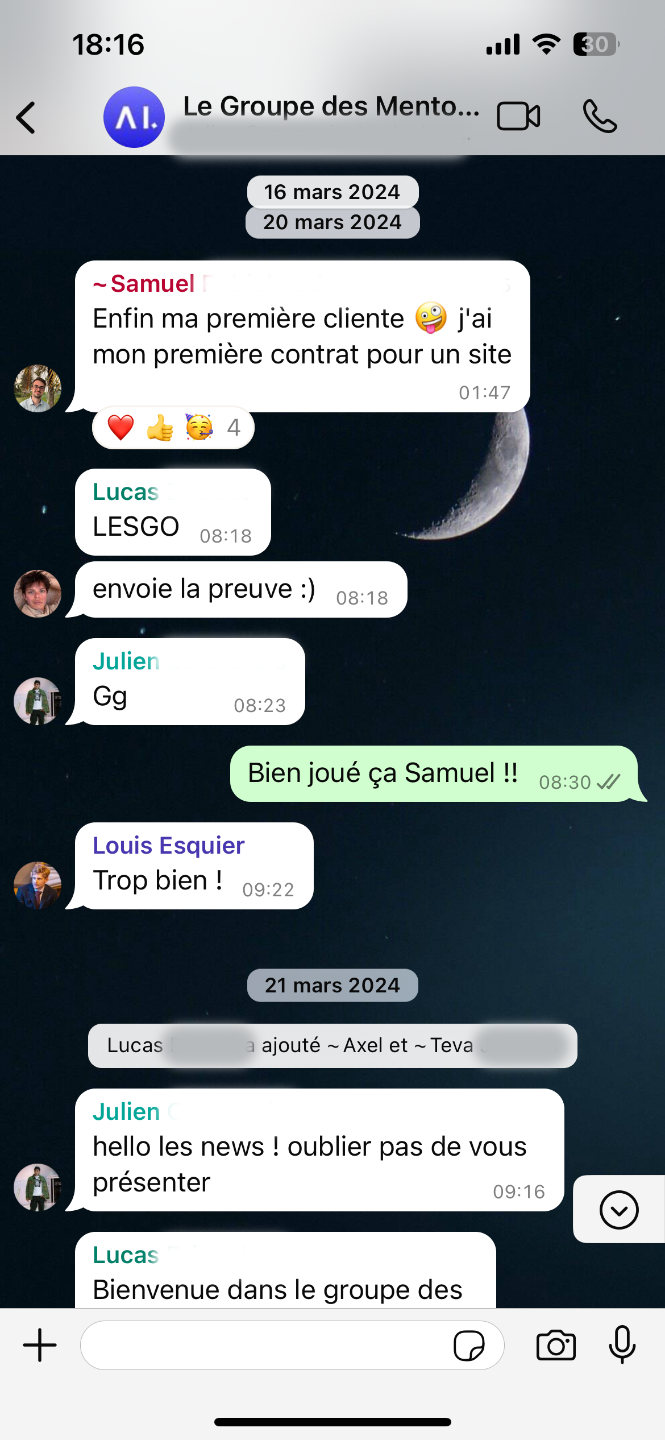Open the sticker picker

point(469,1346)
